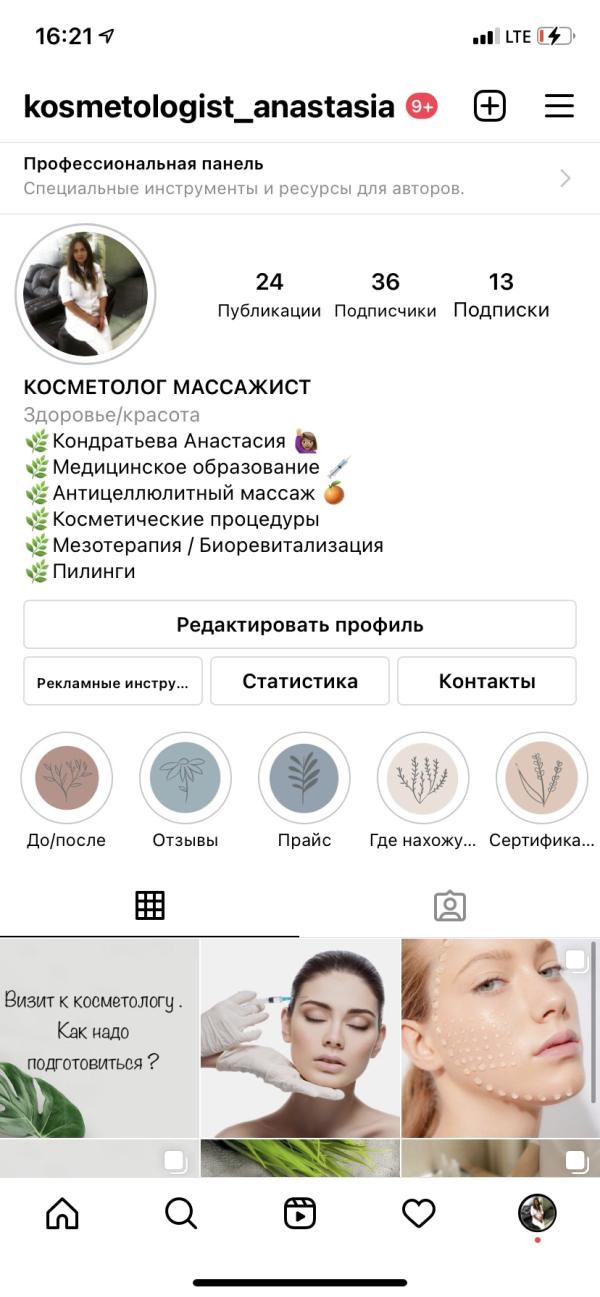Image resolution: width=600 pixels, height=1297 pixels.
Task: Open the search tab
Action: (x=181, y=1214)
